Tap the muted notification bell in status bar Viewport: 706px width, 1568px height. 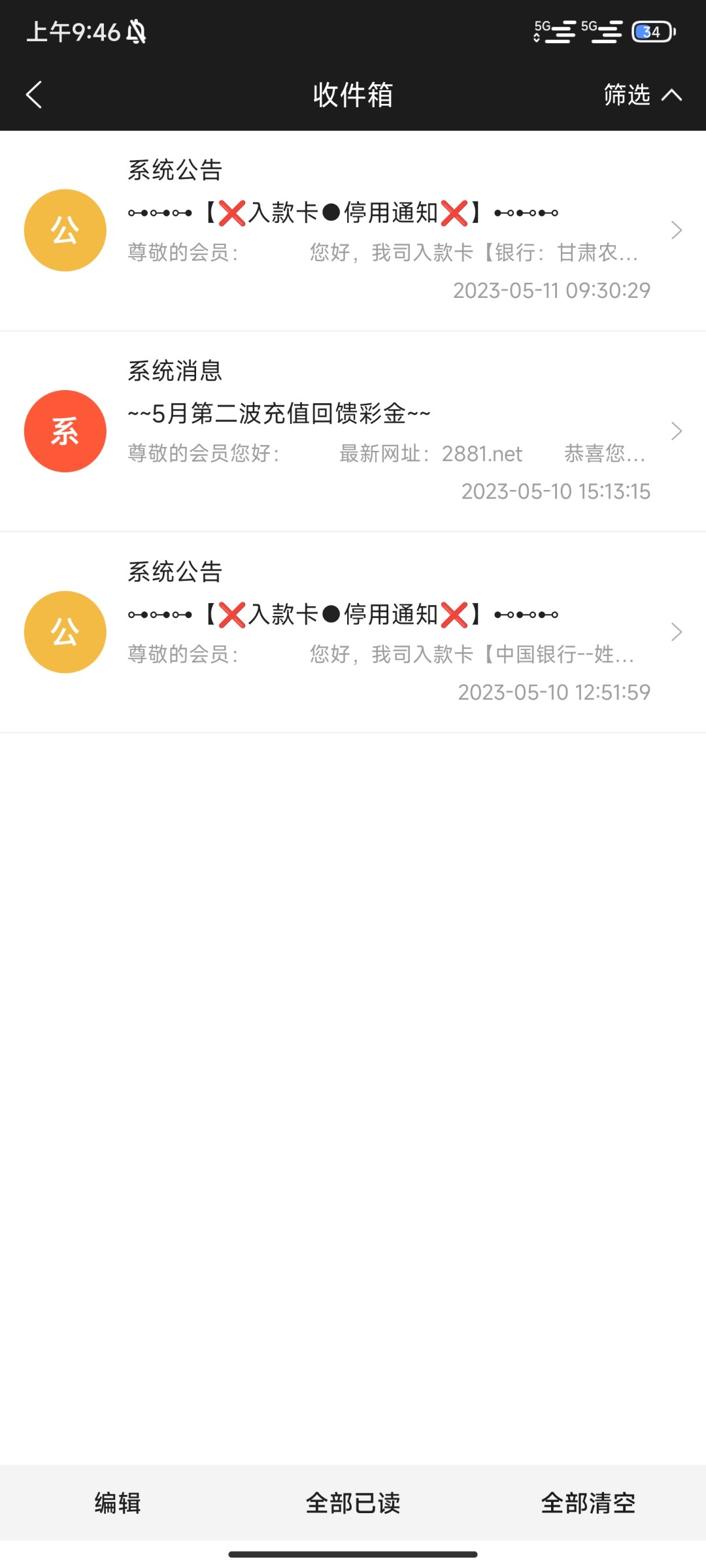pyautogui.click(x=136, y=31)
